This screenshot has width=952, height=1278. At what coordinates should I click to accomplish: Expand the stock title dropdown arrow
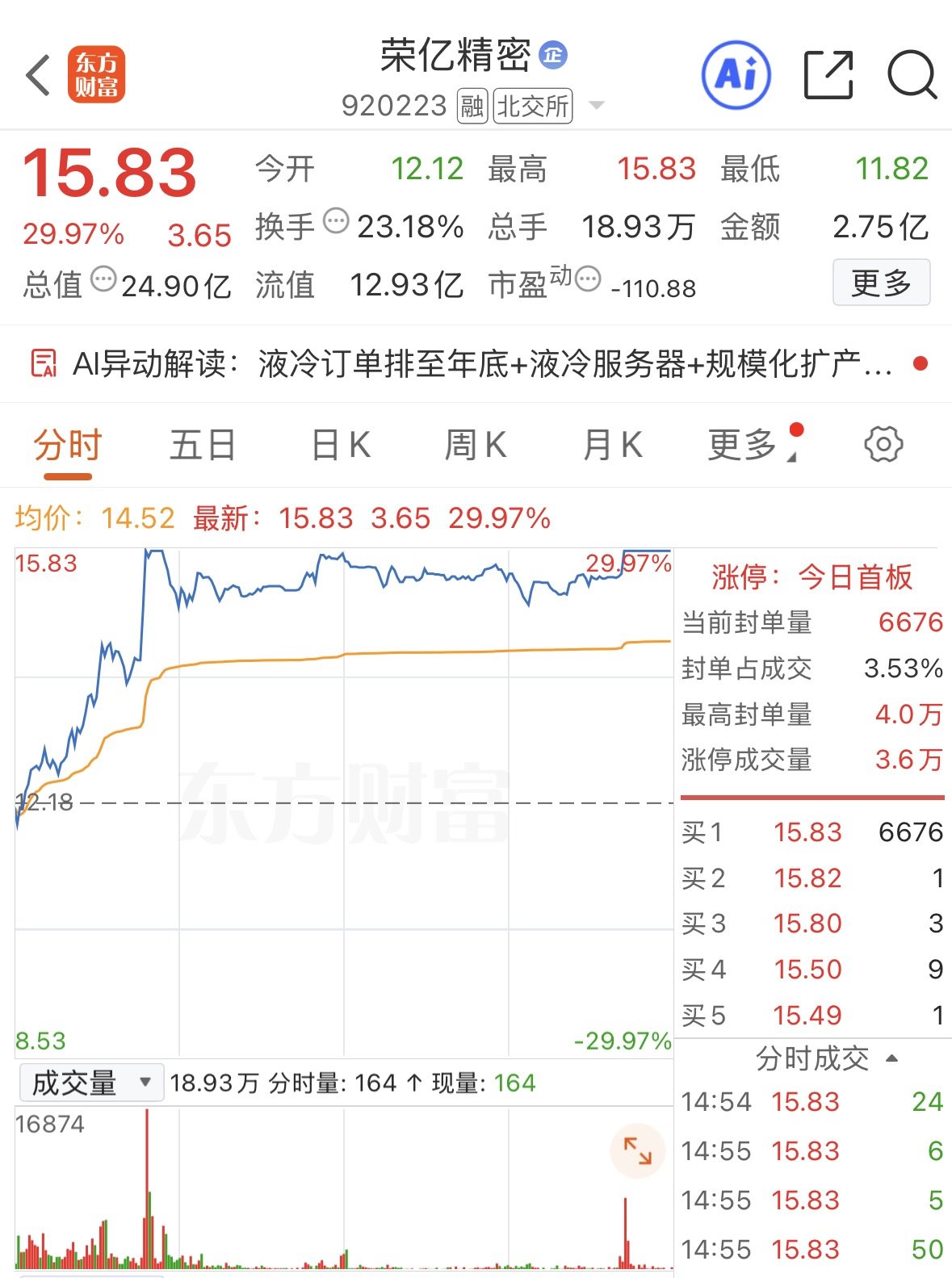pyautogui.click(x=597, y=106)
